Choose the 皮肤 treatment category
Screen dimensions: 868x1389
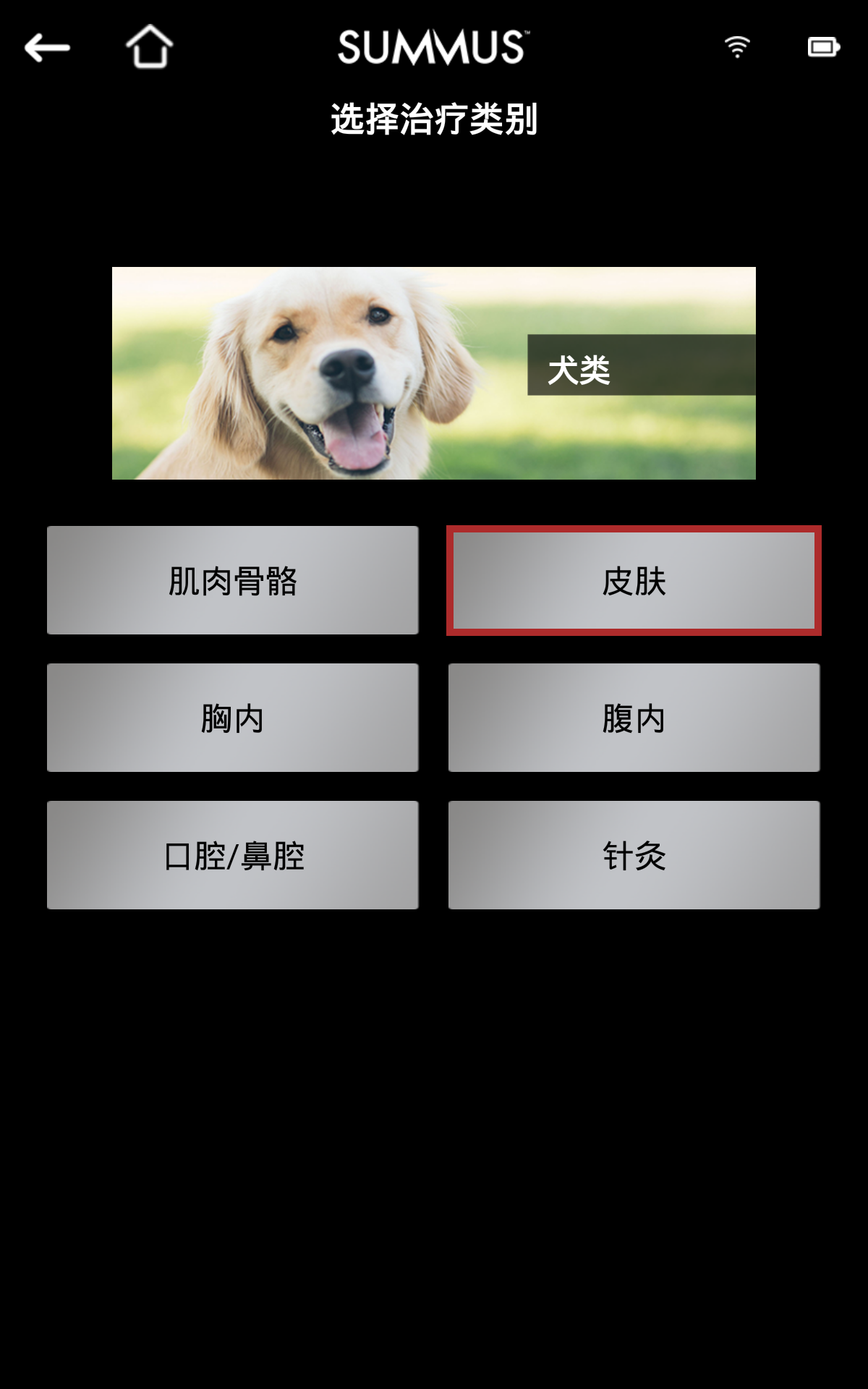(x=634, y=580)
